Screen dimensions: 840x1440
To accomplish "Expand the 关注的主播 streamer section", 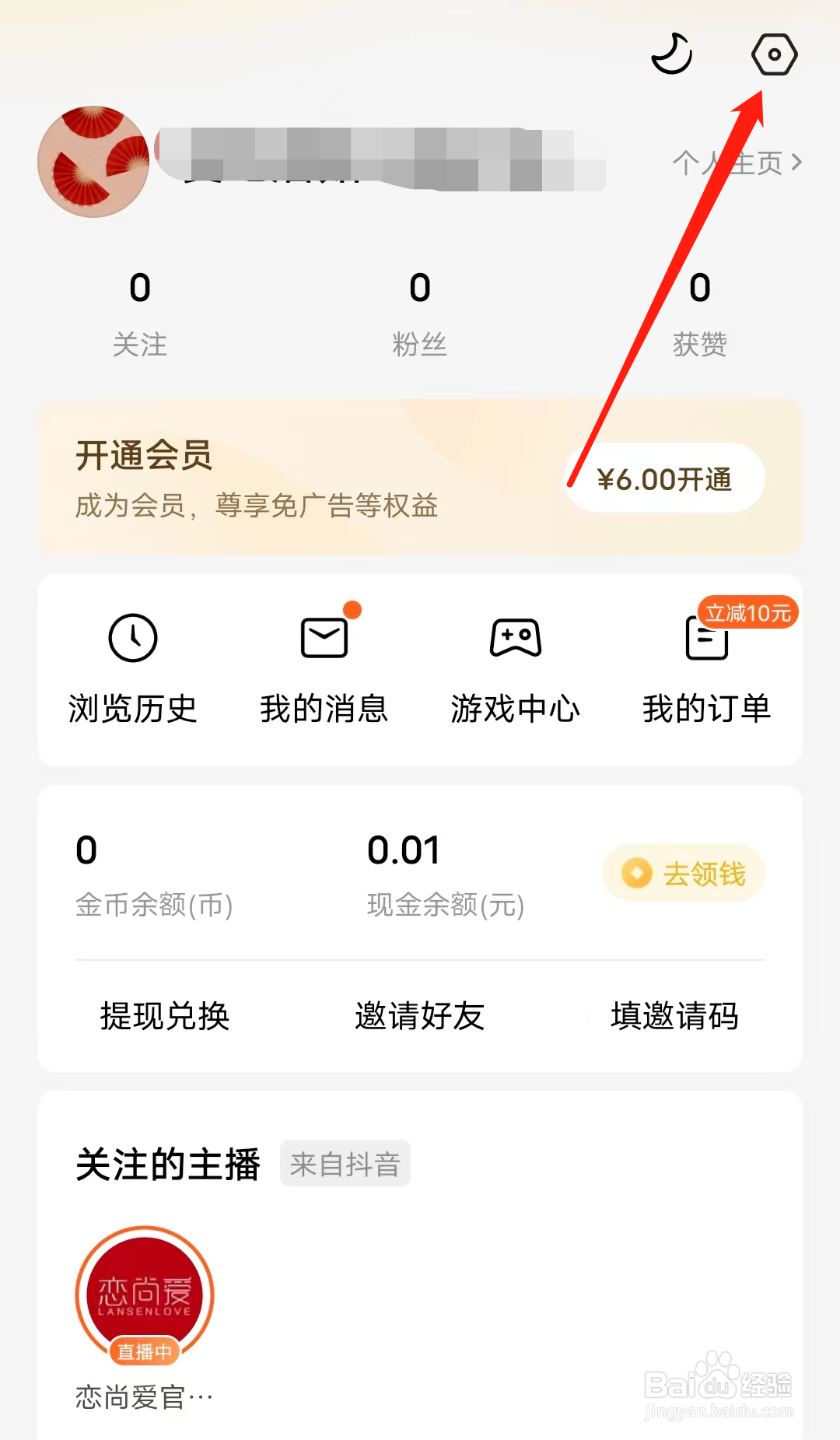I will point(168,1163).
